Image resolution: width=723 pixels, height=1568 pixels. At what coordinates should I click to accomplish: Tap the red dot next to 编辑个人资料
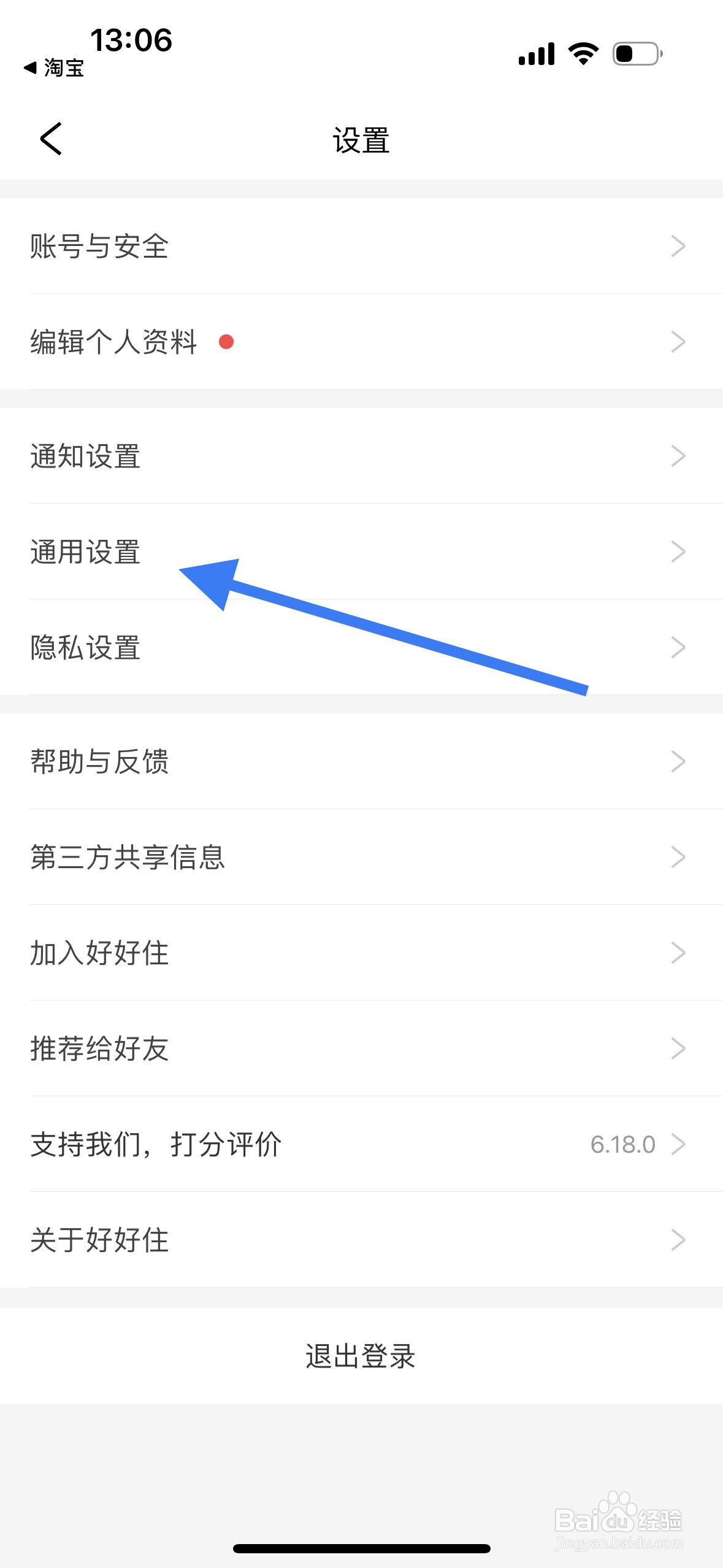227,342
